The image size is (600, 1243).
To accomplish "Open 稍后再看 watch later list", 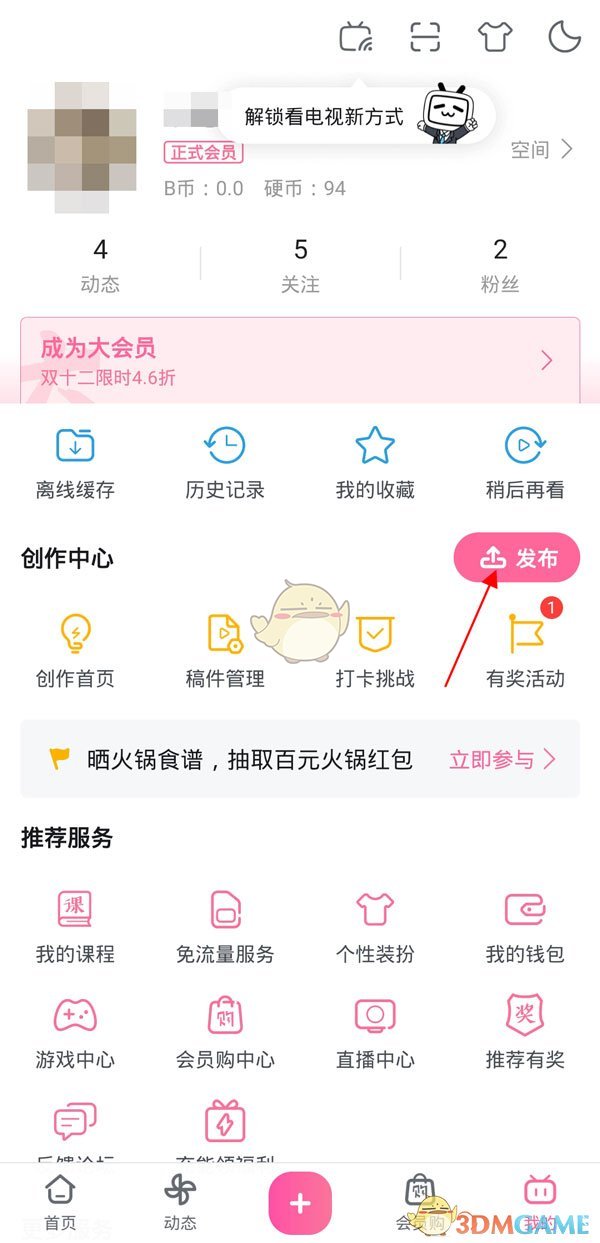I will [525, 463].
